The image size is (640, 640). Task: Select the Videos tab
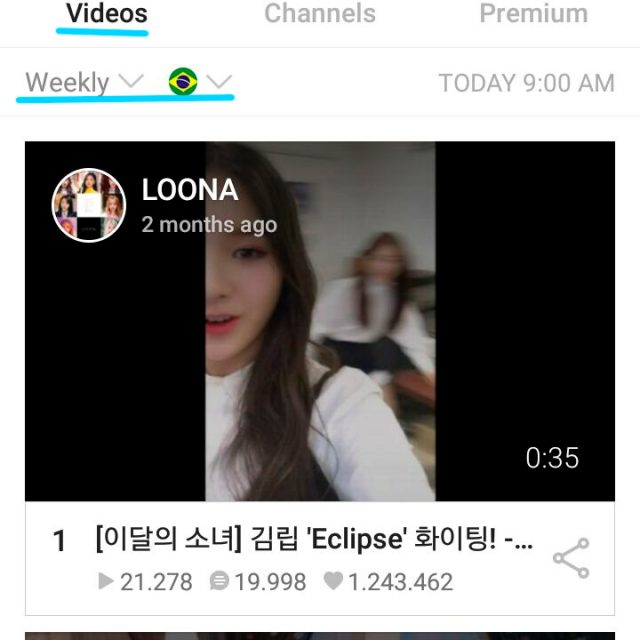pos(106,14)
